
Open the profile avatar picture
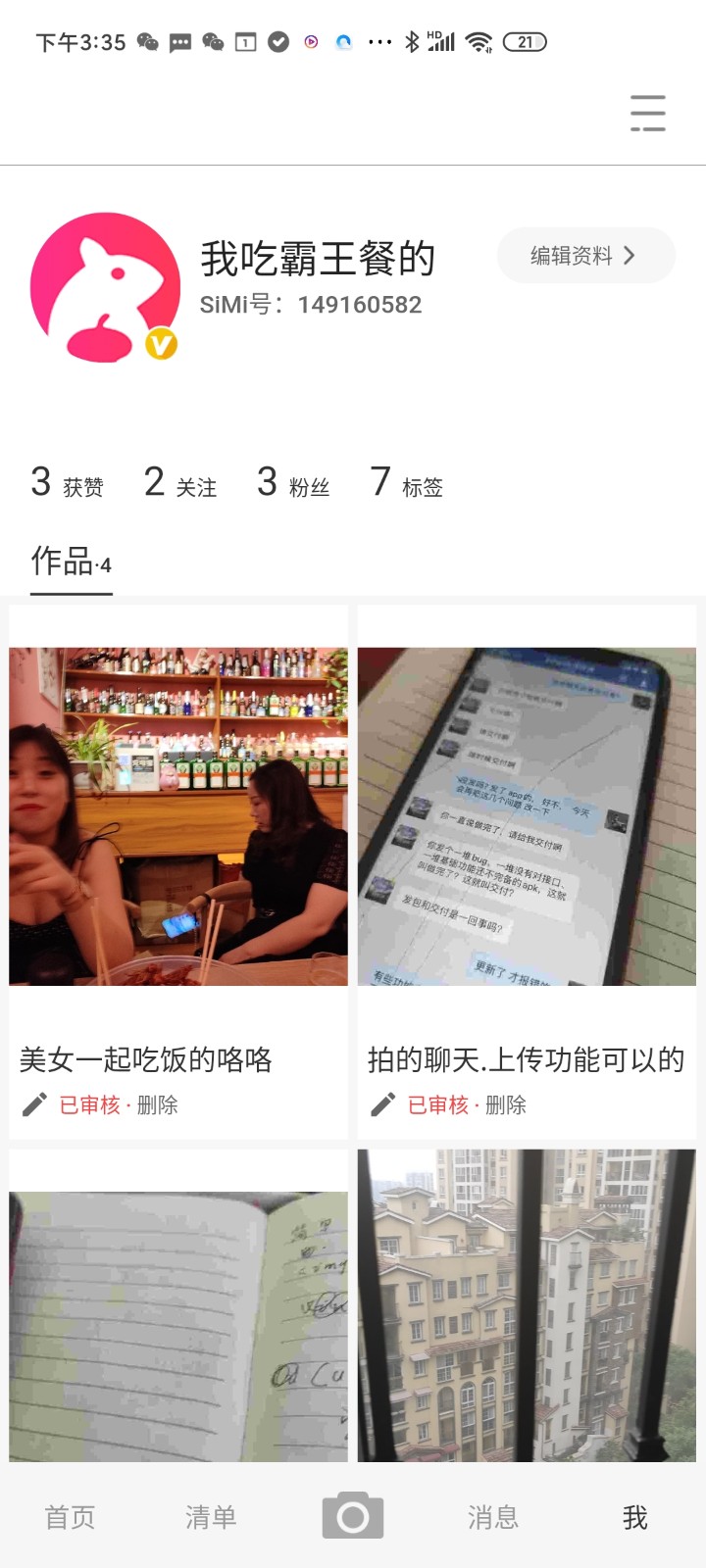105,287
